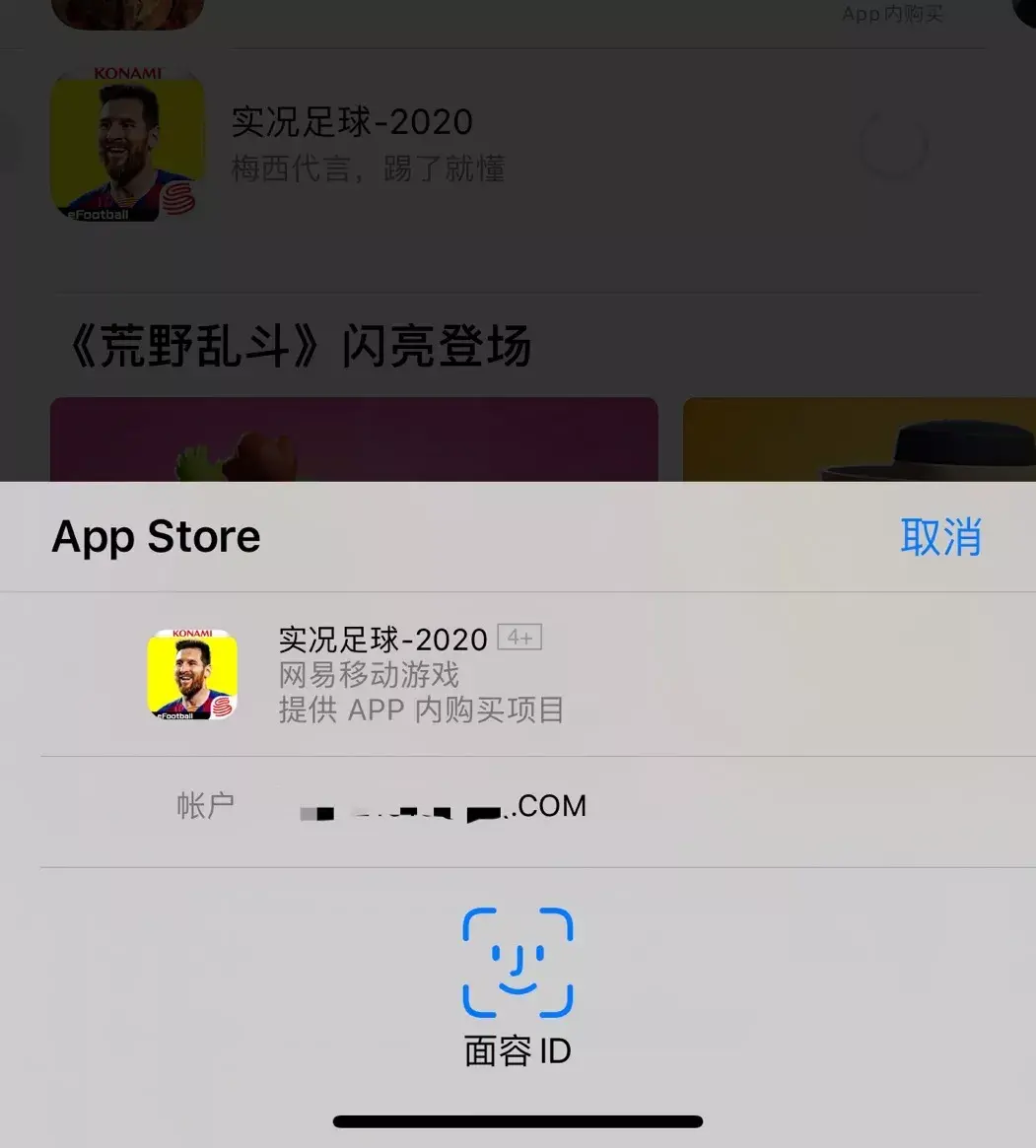Tap the 4+ age rating badge
The image size is (1036, 1148).
click(520, 638)
